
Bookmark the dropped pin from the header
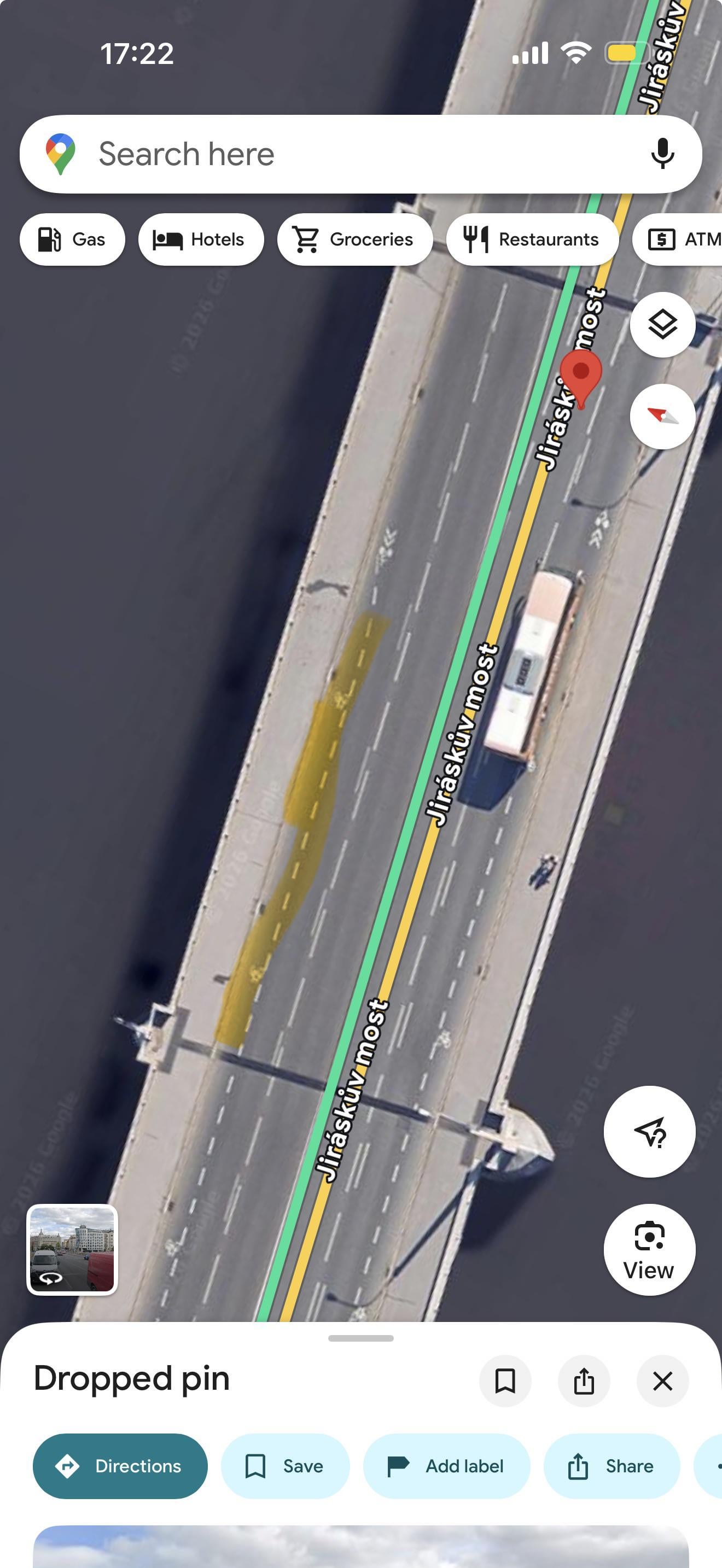[x=505, y=1380]
